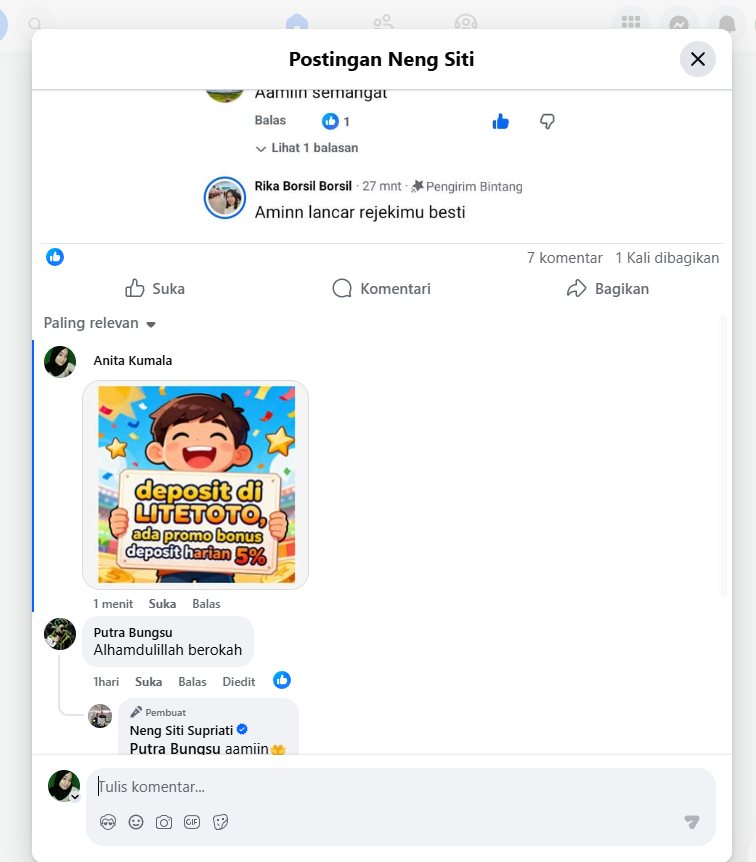Expand Lihat 1 balasan
Screen dimensions: 756x862
pyautogui.click(x=307, y=148)
